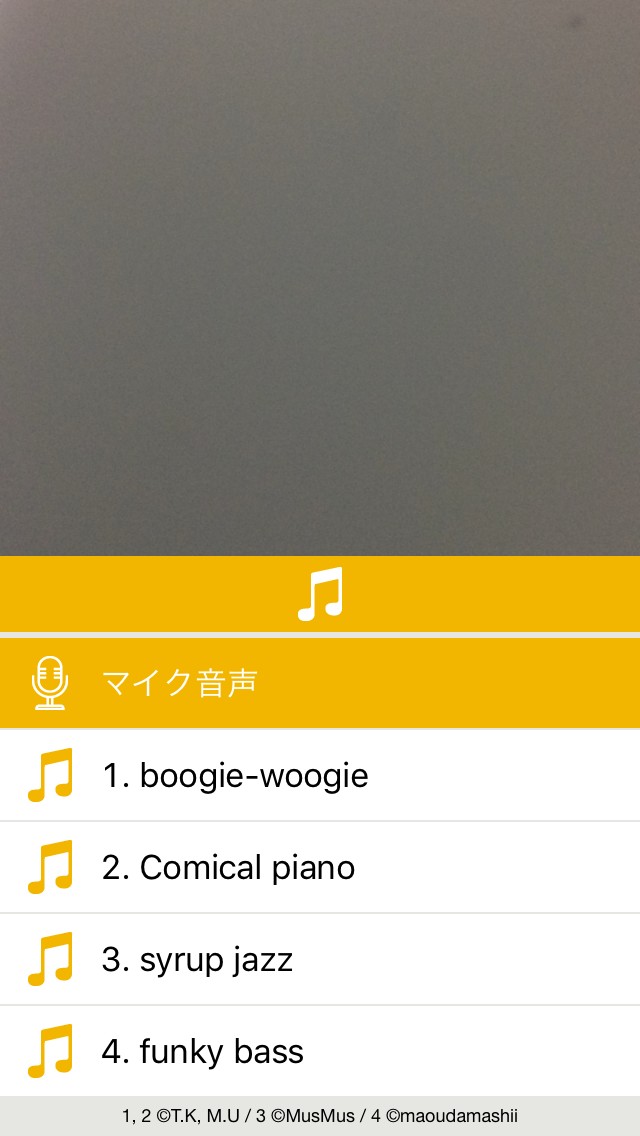Choose the 1. boogie-woogie track

[320, 776]
